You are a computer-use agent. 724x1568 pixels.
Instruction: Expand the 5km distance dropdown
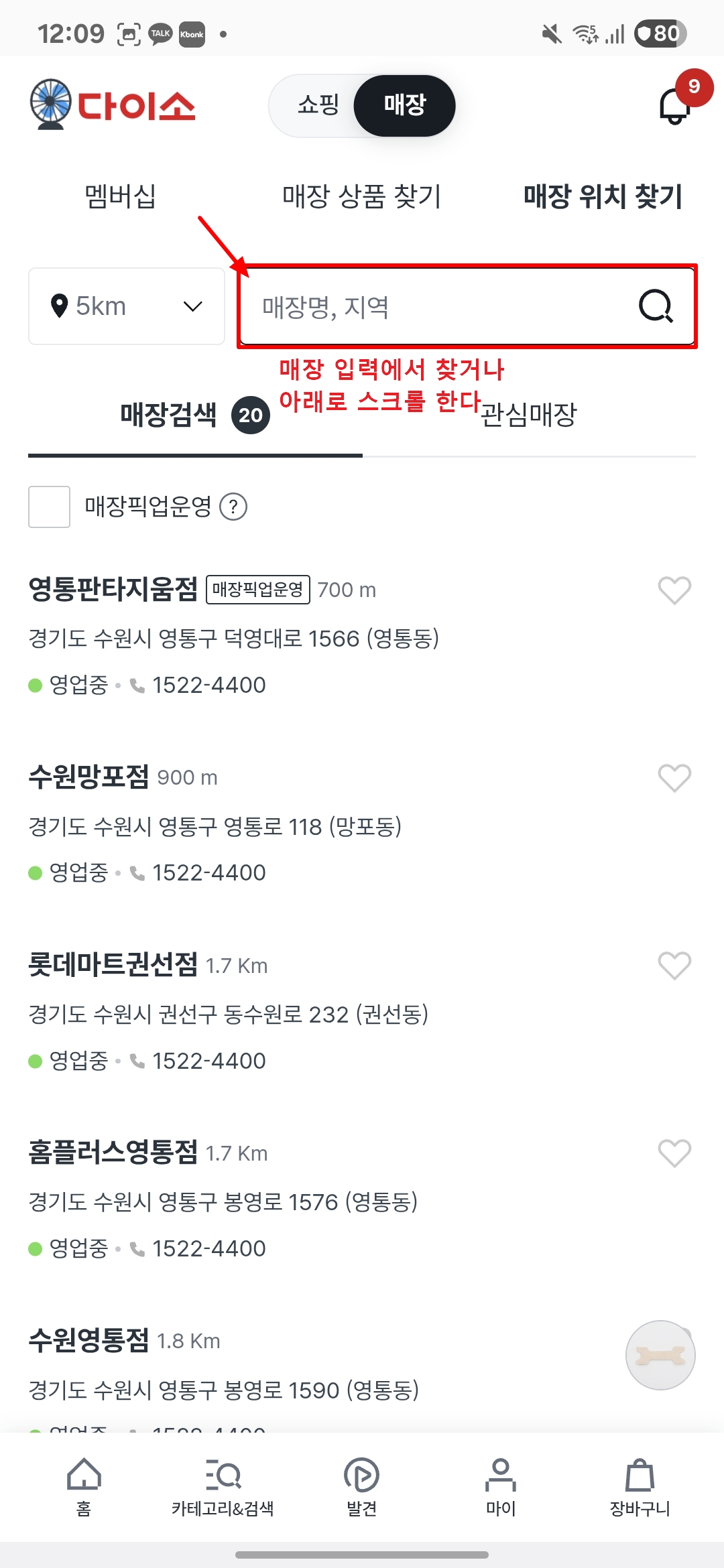194,306
